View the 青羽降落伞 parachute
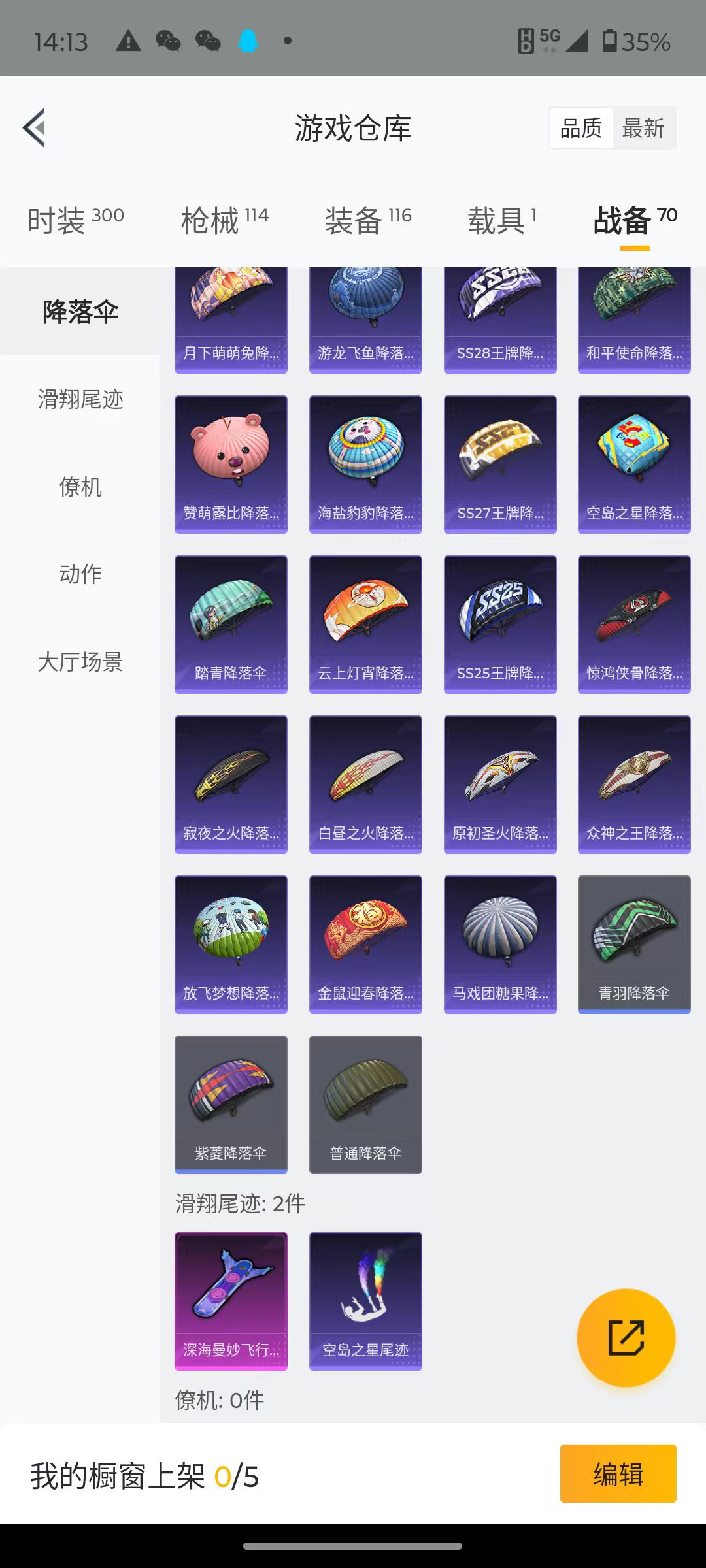This screenshot has width=706, height=1568. [634, 944]
